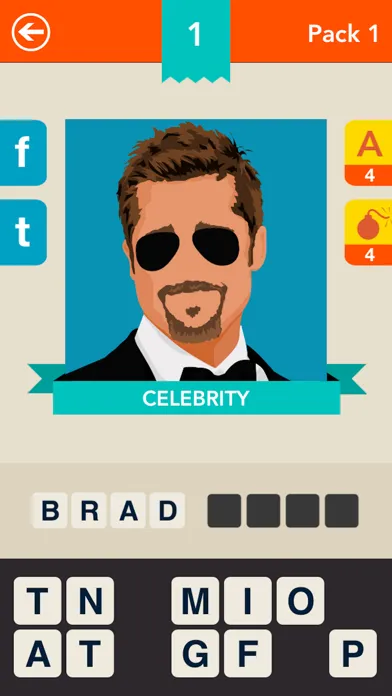Use the reveal letter hint
392x696 pixels.
[369, 152]
